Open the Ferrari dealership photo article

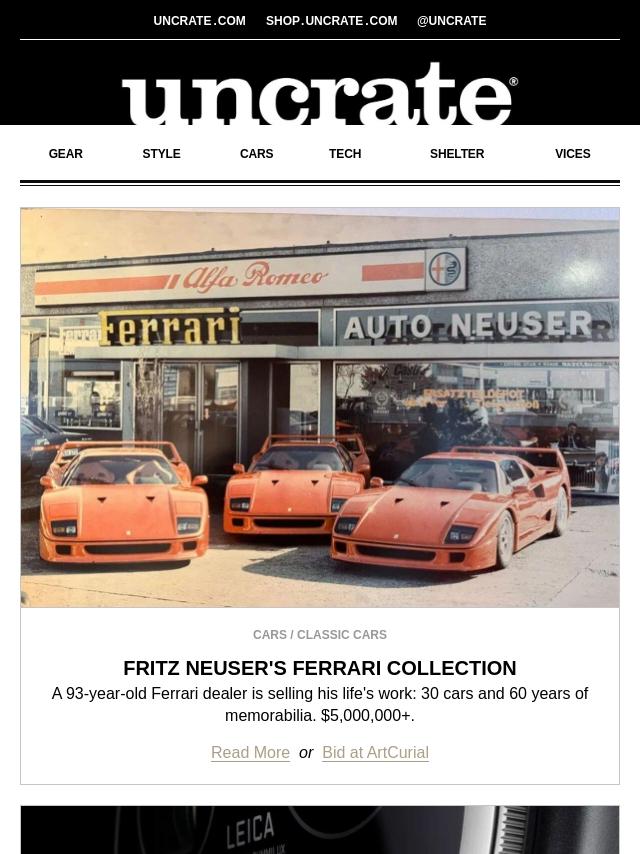coord(320,407)
